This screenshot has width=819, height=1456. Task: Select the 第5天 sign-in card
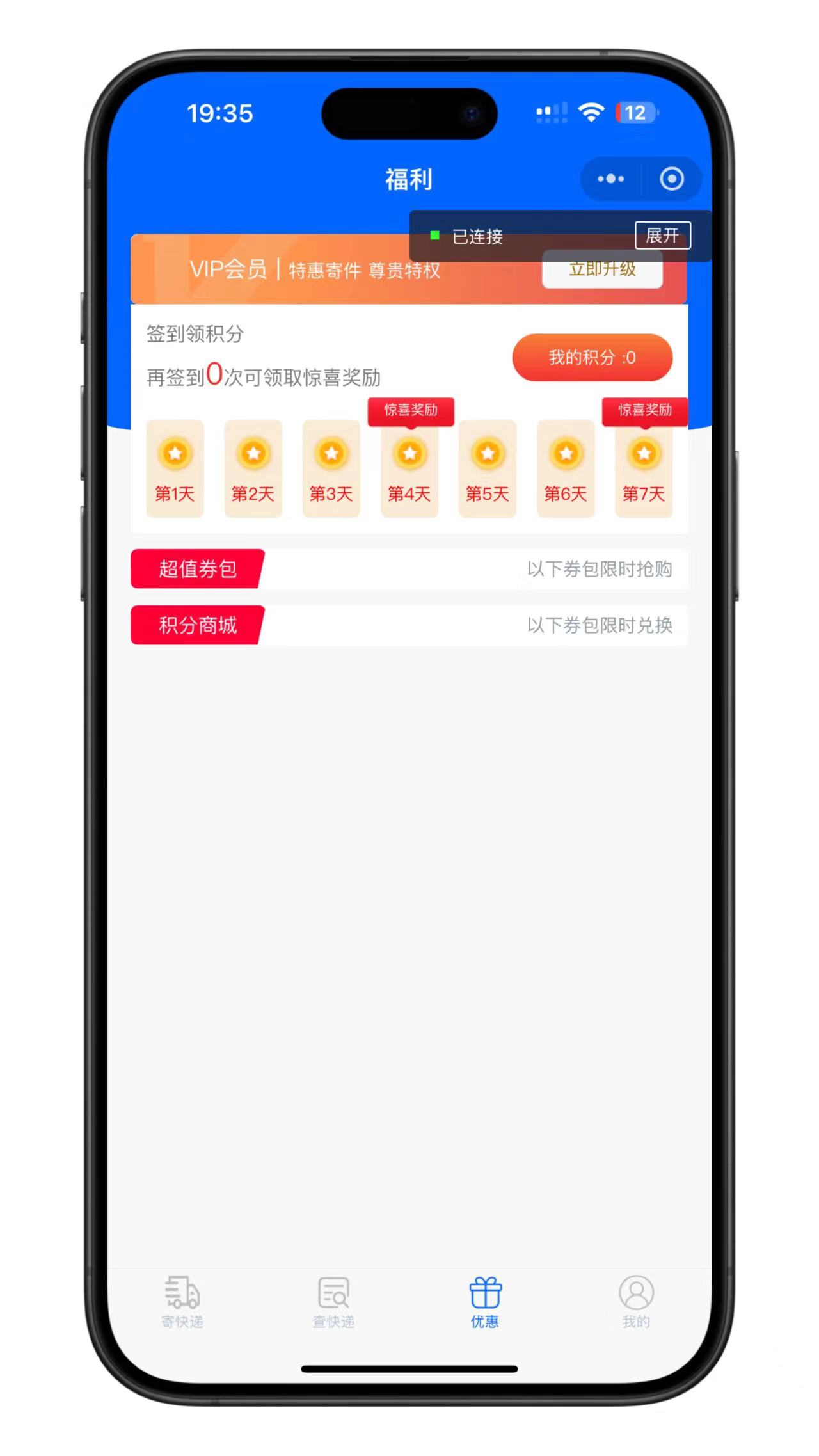[x=488, y=468]
